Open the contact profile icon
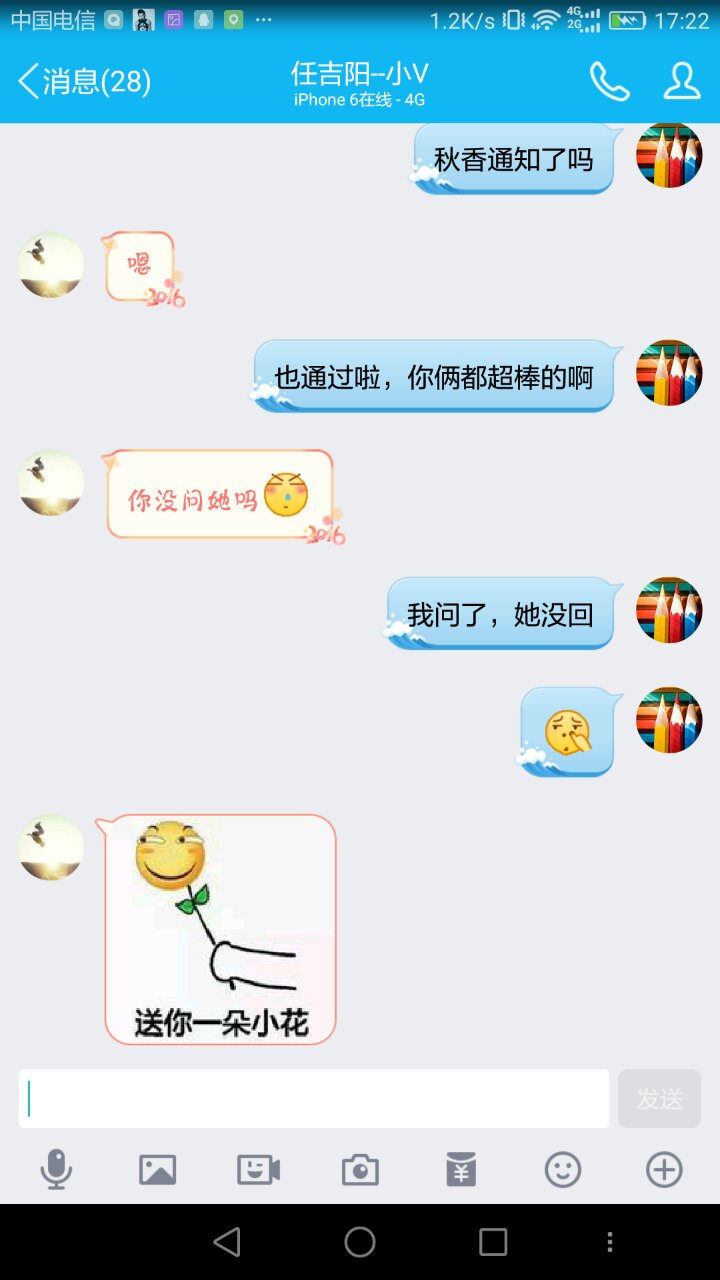 (x=682, y=82)
